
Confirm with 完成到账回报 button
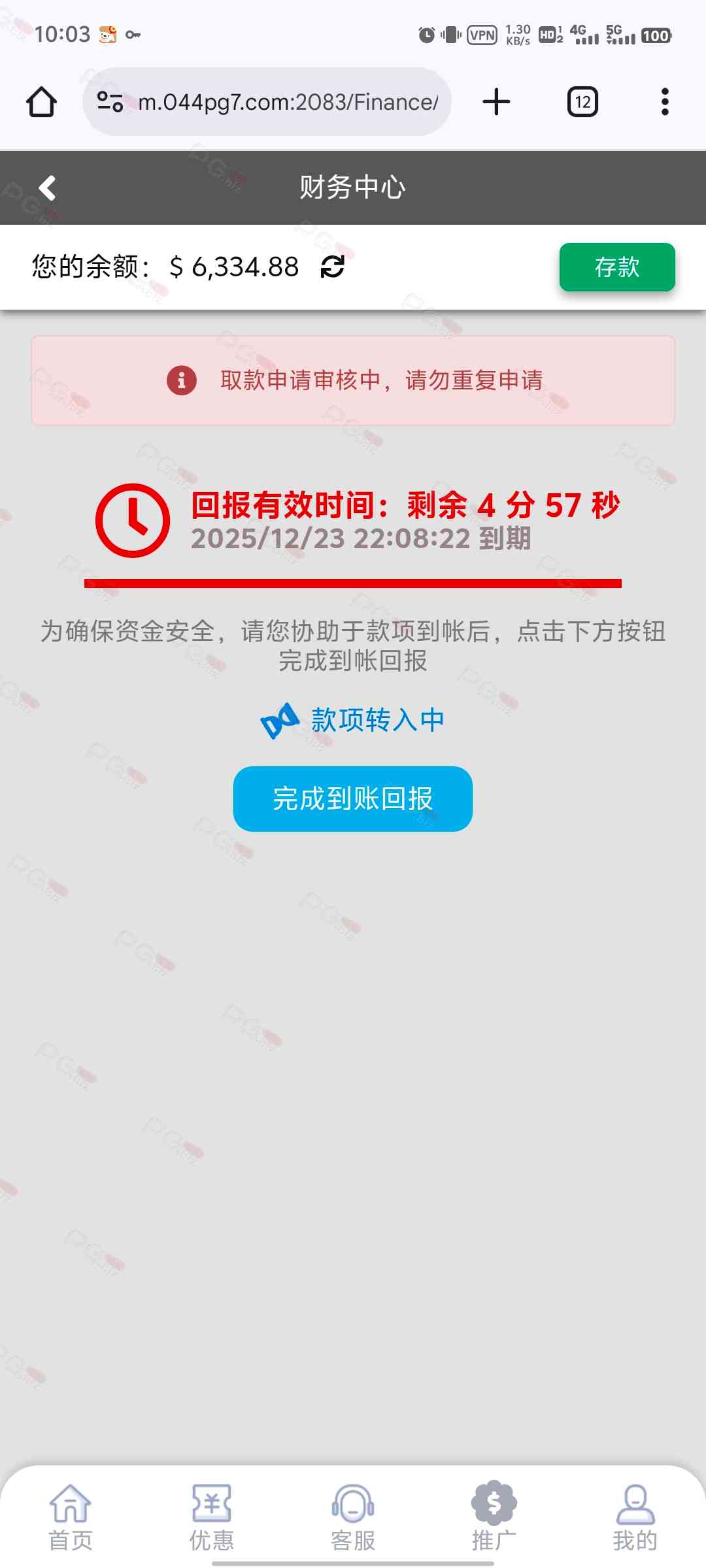tap(352, 798)
